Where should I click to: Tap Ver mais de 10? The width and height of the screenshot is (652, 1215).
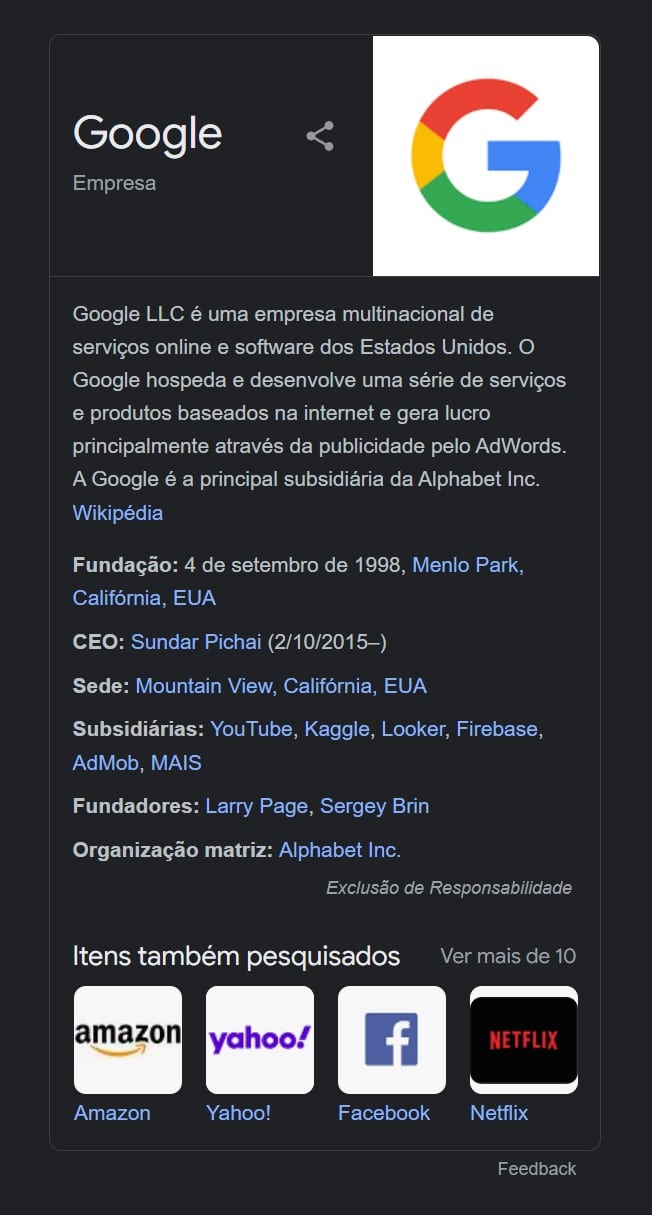(508, 956)
